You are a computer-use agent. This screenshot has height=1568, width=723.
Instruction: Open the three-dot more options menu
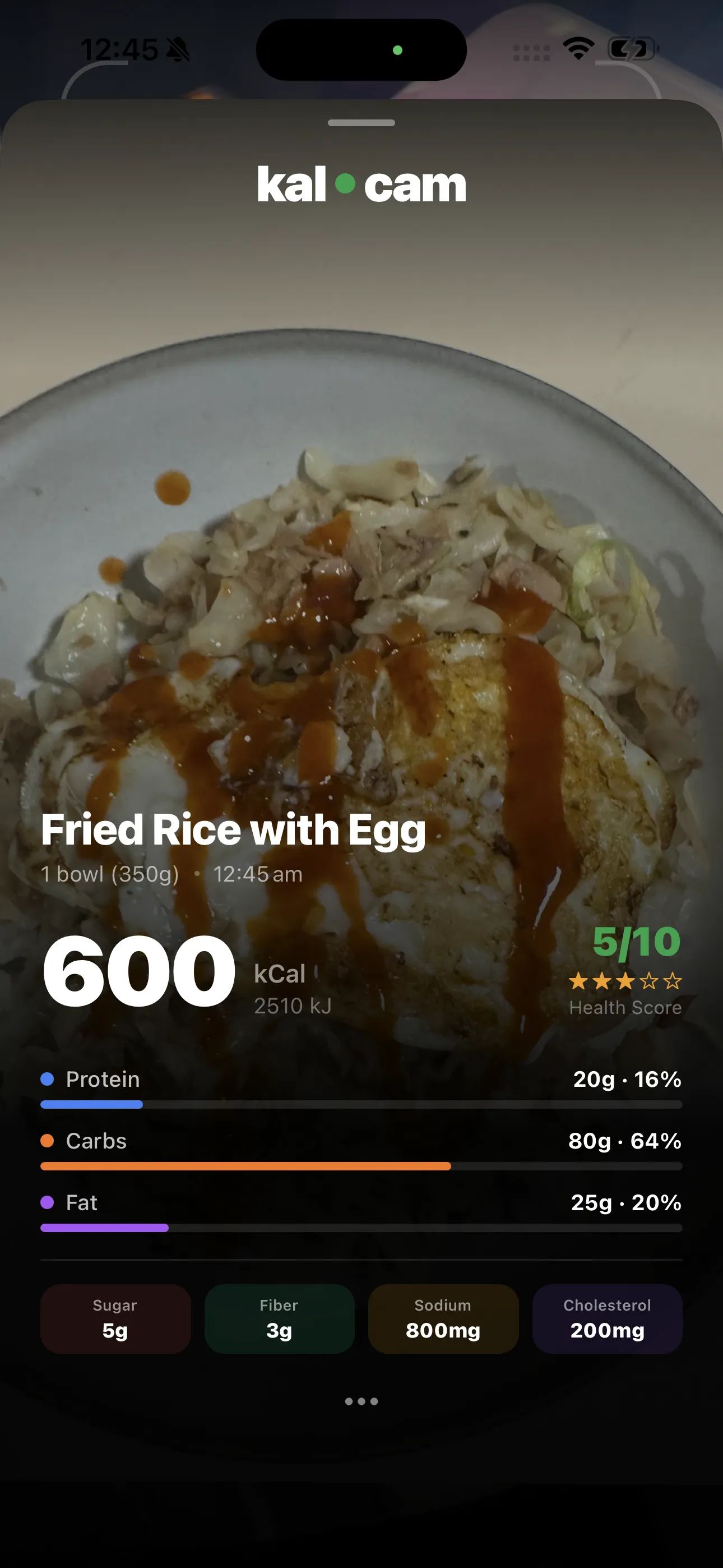[x=361, y=1401]
